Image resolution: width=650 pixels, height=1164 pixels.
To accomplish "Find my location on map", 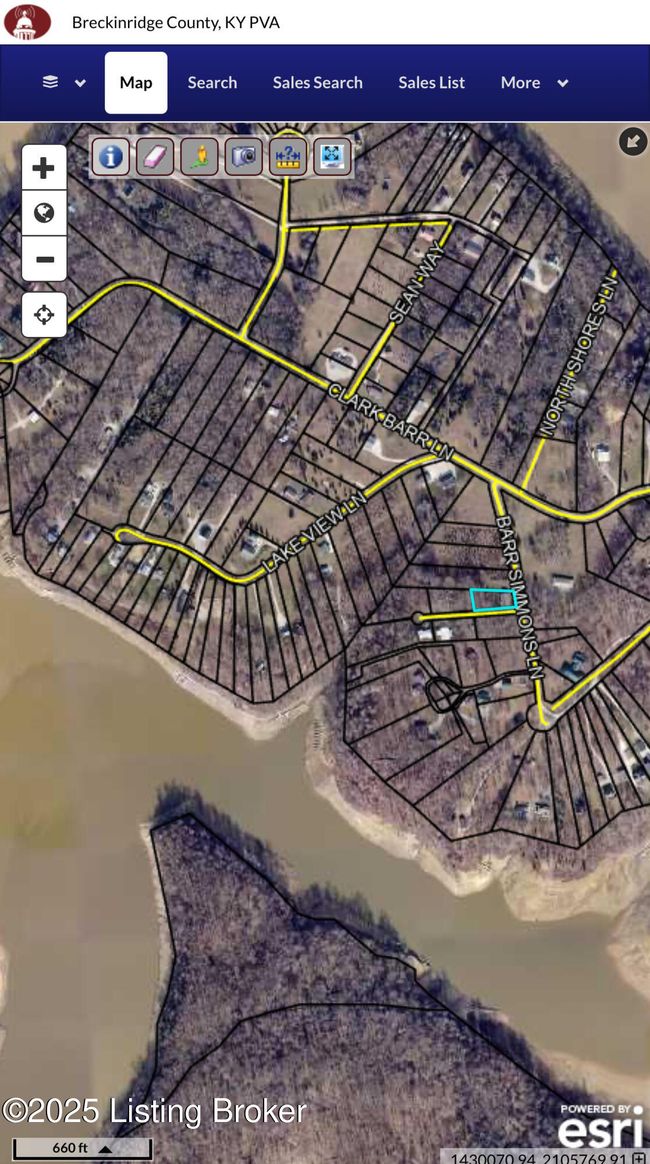I will click(x=44, y=315).
